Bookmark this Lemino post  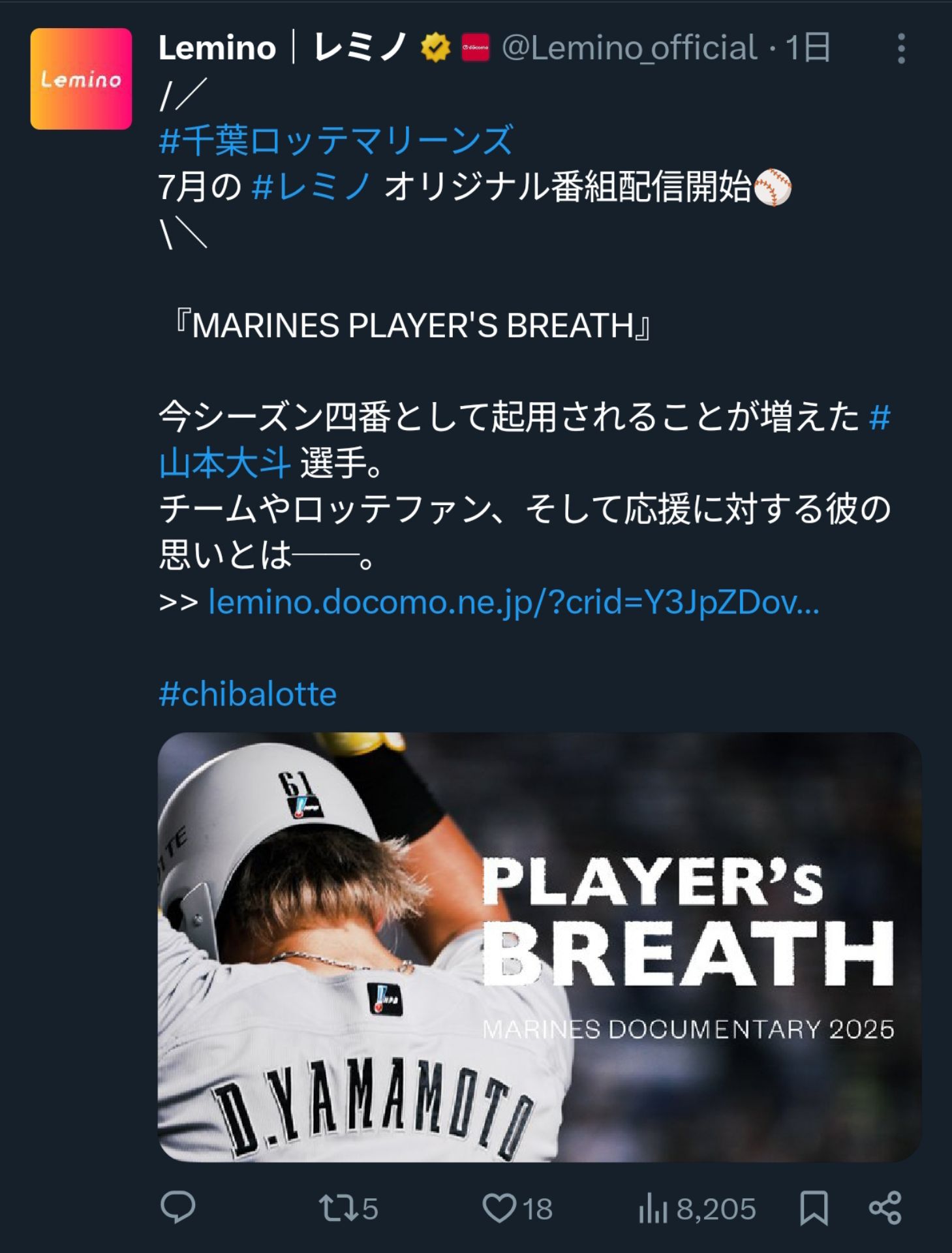(814, 1208)
